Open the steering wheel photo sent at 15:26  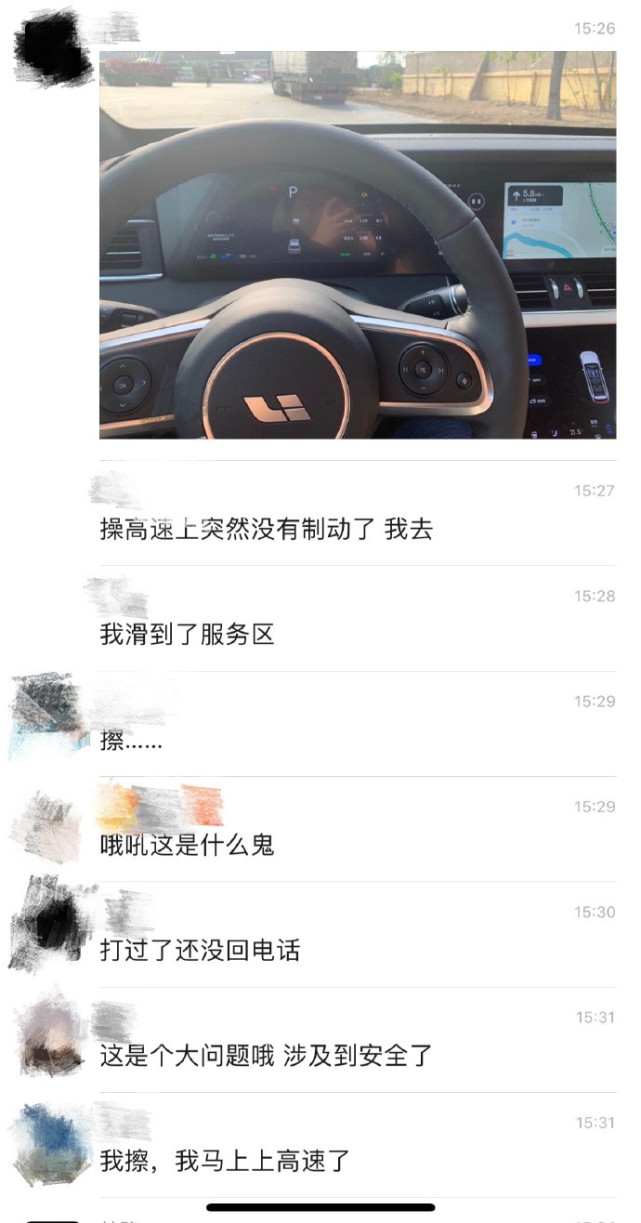pyautogui.click(x=357, y=245)
